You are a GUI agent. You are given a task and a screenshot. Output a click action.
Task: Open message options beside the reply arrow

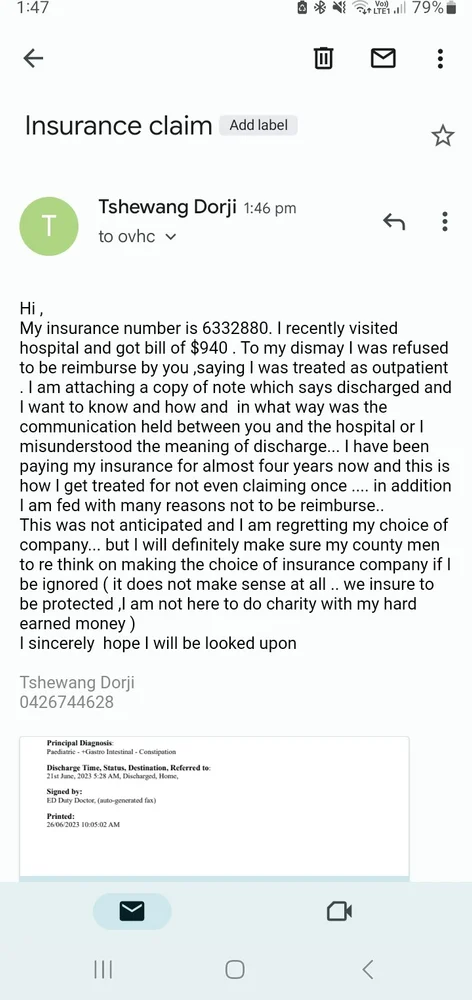point(445,221)
